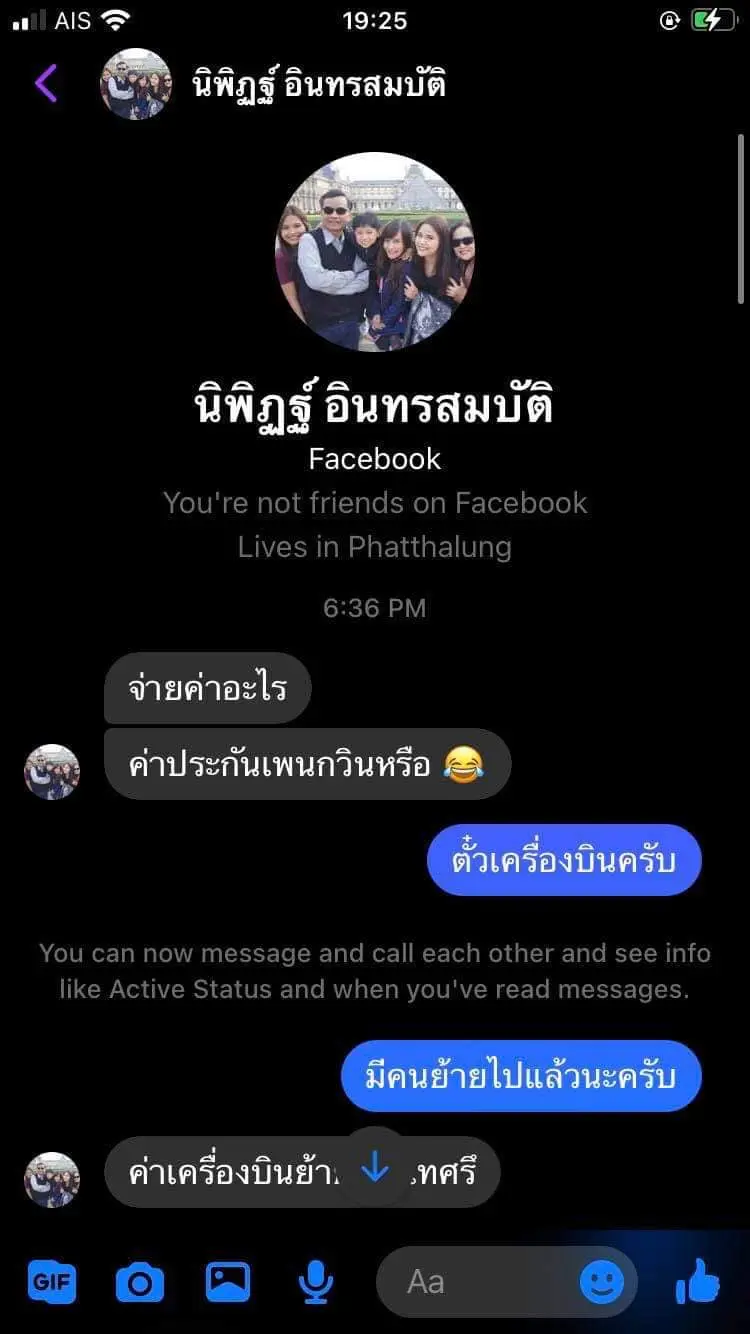View the large profile picture

[x=375, y=252]
